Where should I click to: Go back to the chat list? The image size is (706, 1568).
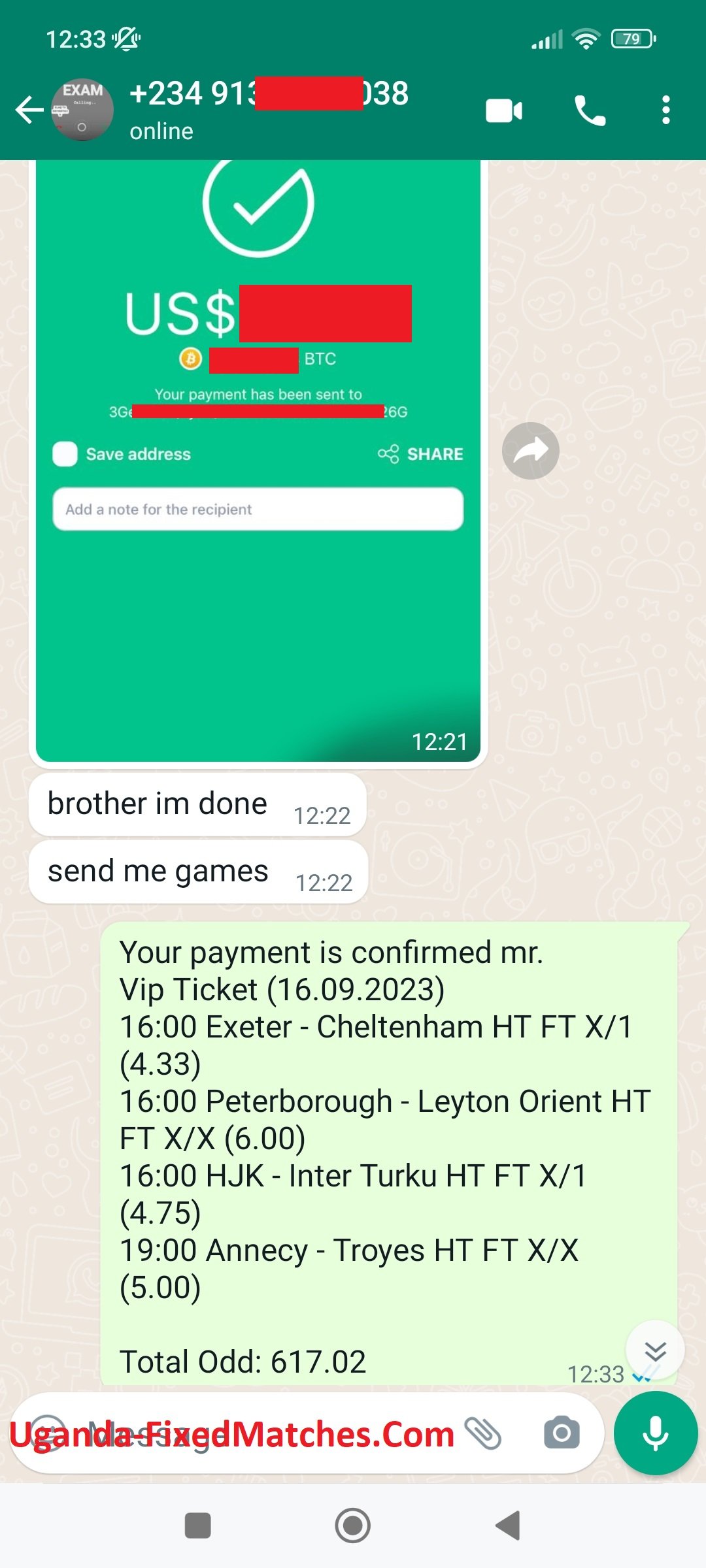pyautogui.click(x=29, y=110)
